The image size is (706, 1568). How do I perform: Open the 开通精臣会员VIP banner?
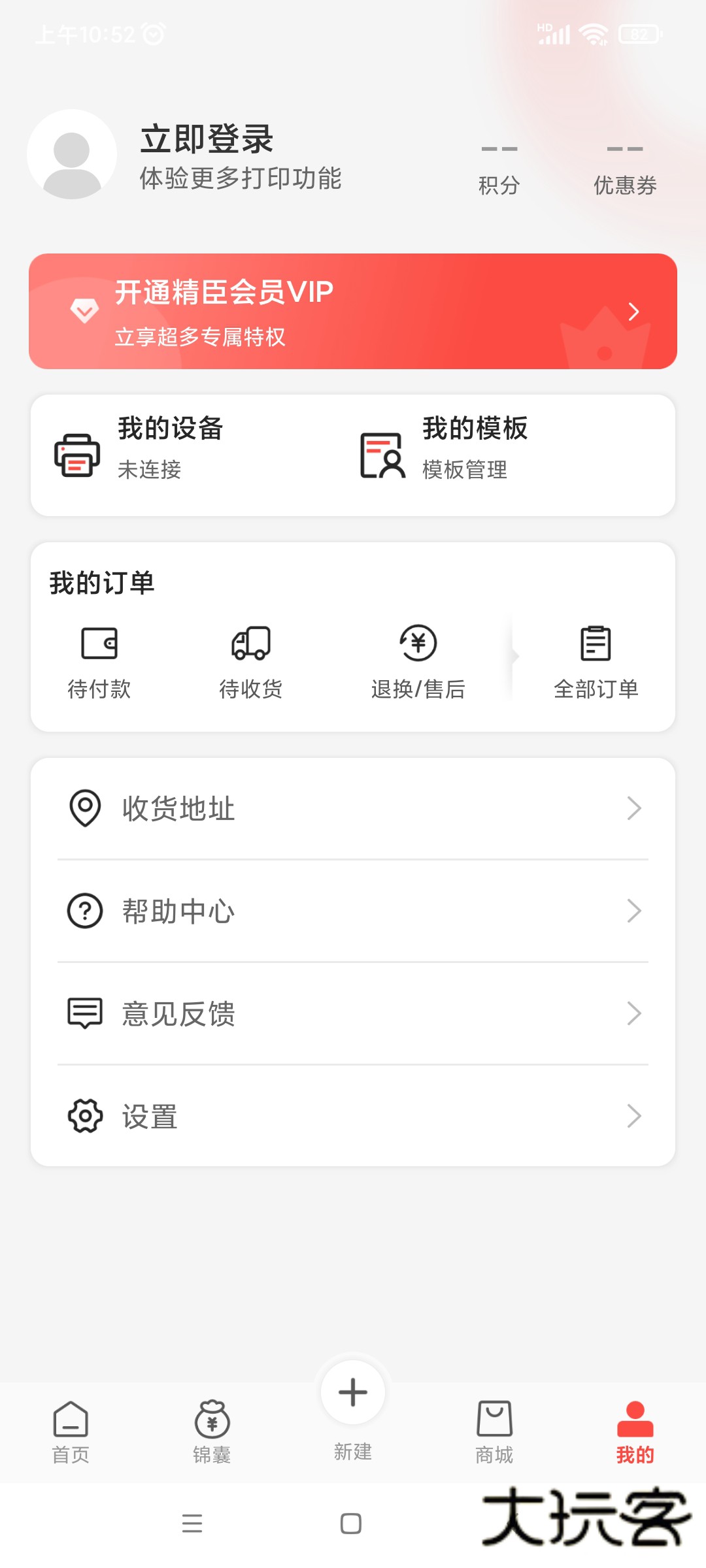[353, 312]
